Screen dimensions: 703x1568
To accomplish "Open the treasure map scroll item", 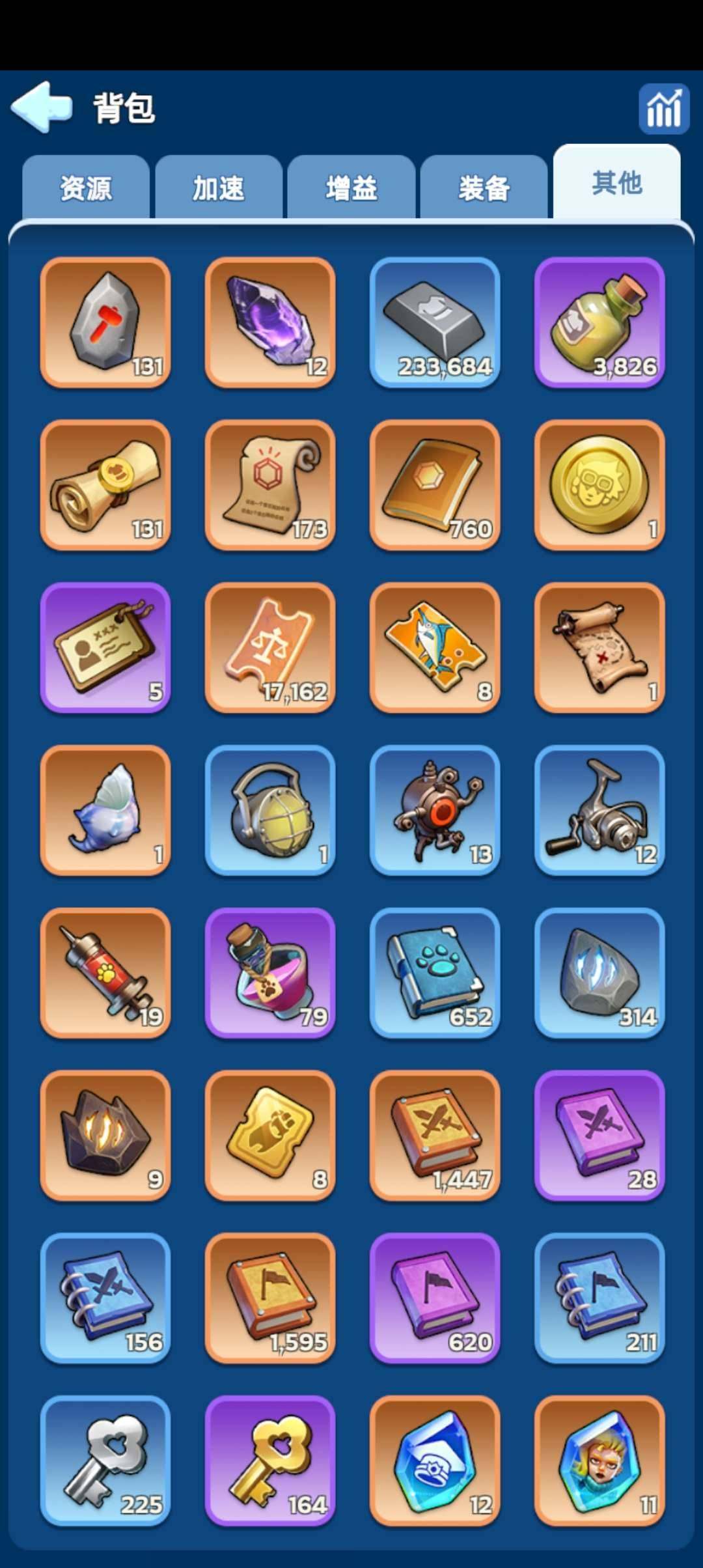I will 600,648.
